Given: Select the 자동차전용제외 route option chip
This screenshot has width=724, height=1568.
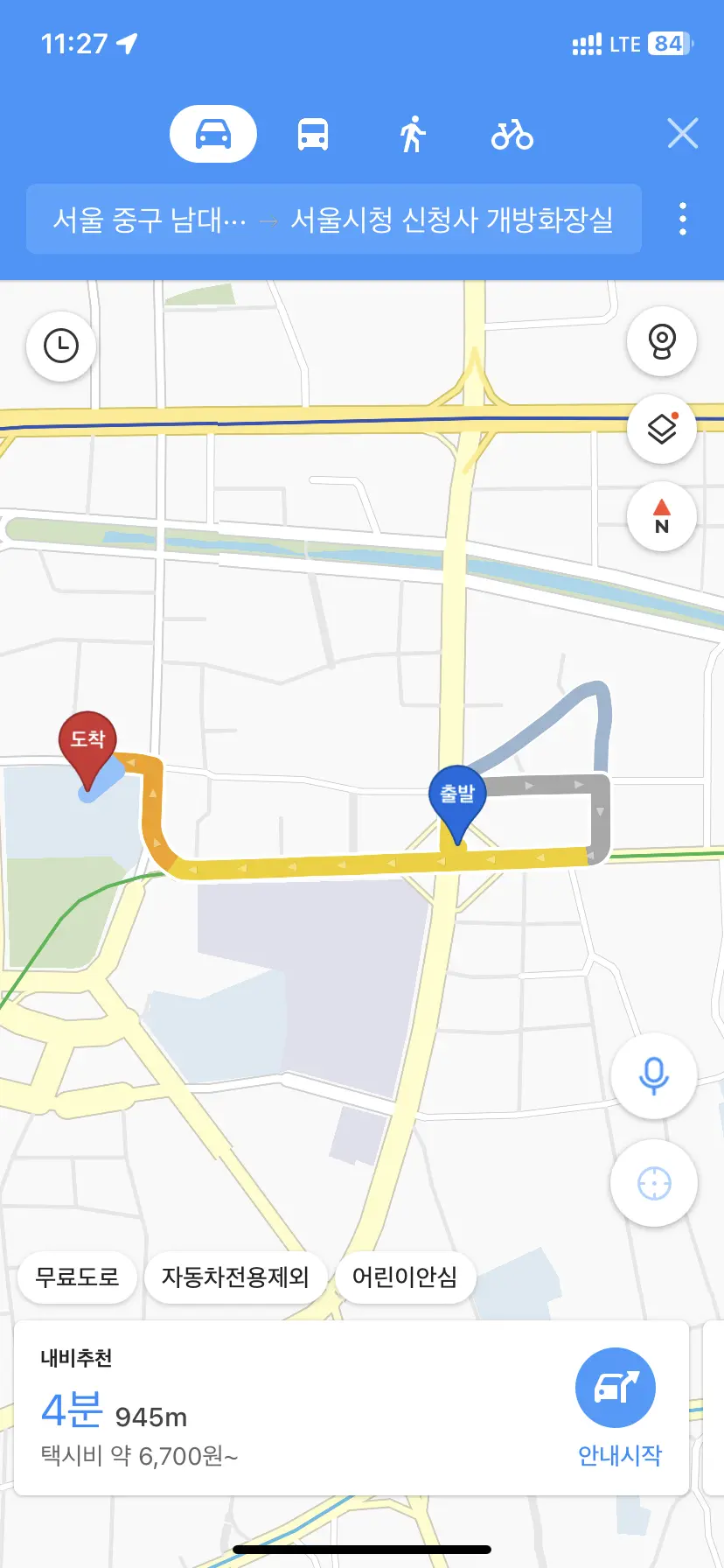Looking at the screenshot, I should click(235, 1277).
